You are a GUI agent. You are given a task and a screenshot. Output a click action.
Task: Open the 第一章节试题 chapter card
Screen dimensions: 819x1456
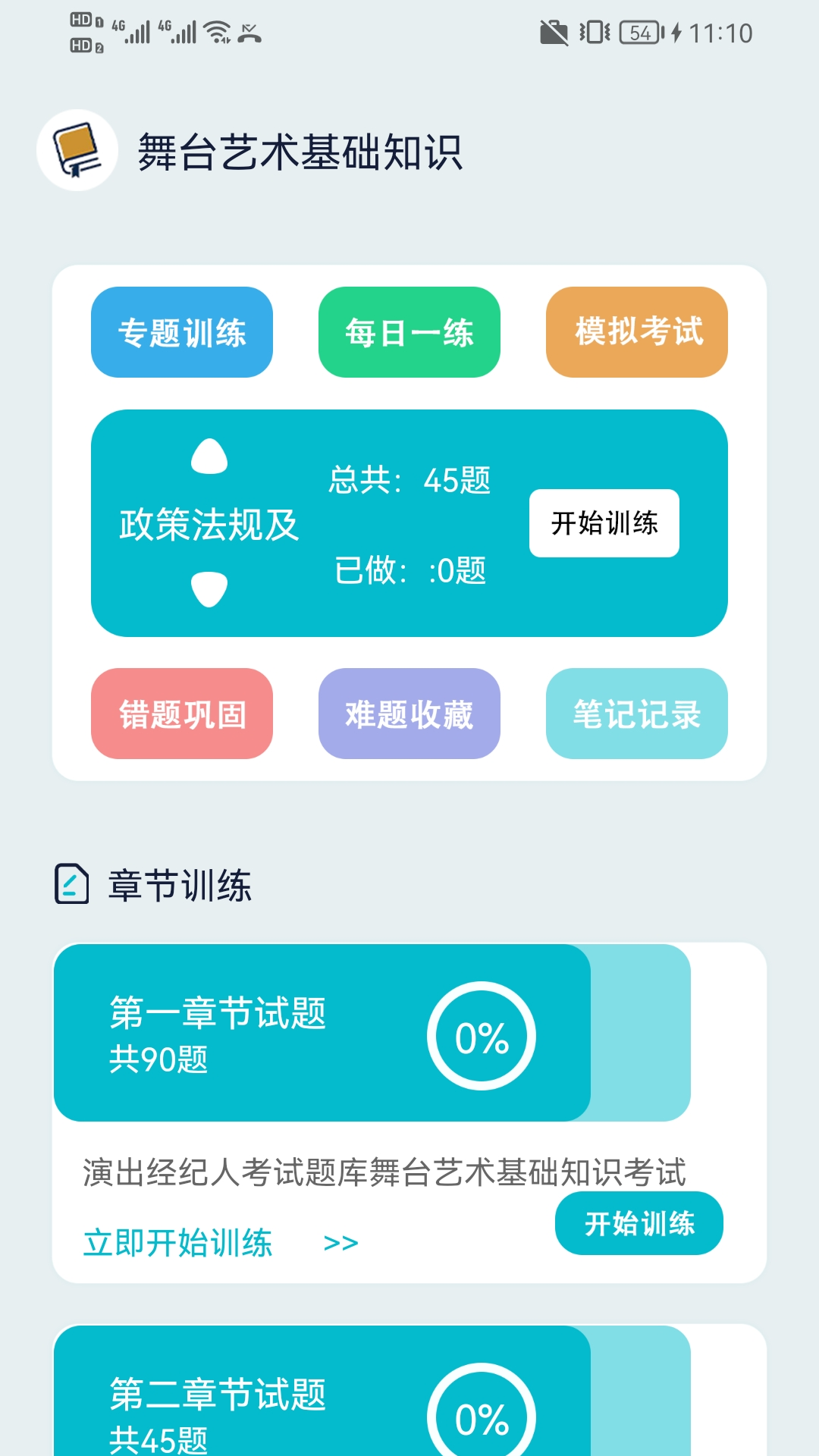[x=322, y=1033]
